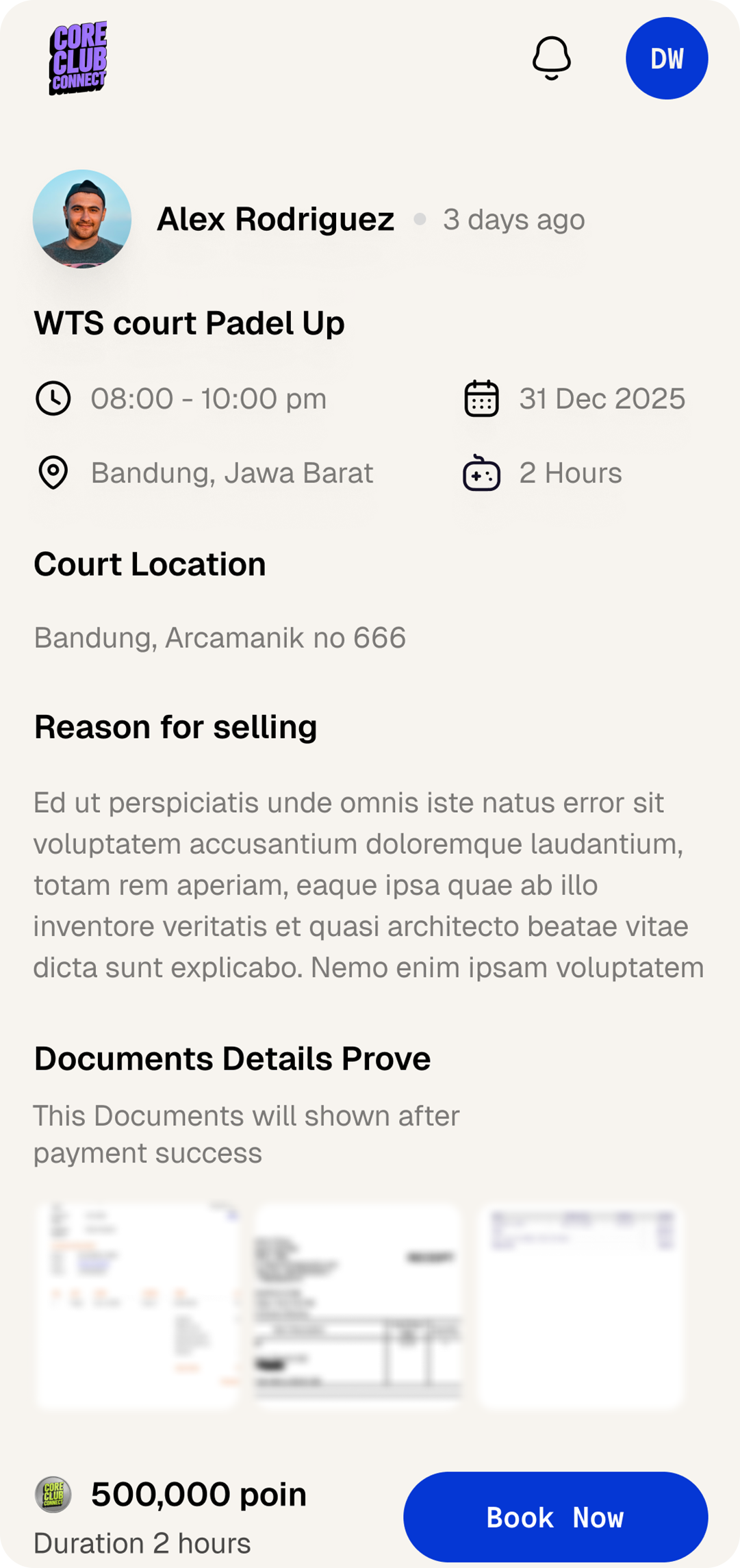Screen dimensions: 740x1568
Task: Open the DW profile avatar
Action: (x=666, y=58)
